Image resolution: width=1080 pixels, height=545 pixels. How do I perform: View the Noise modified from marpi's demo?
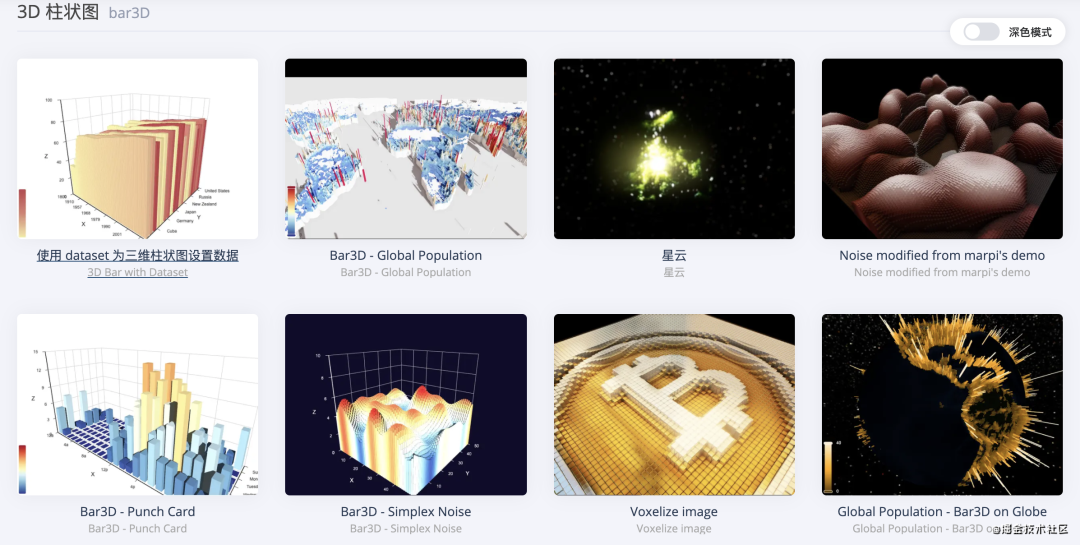coord(942,149)
